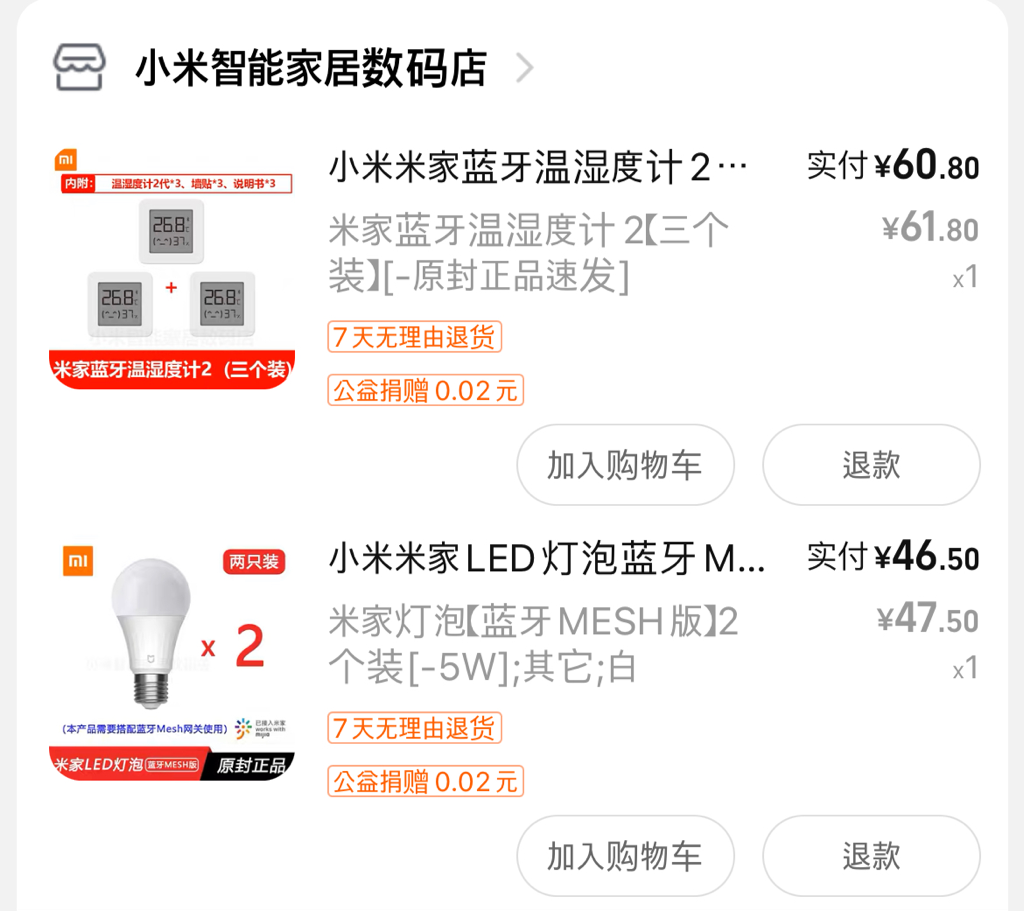The image size is (1024, 911).
Task: Add the LED灯泡 to cart via 加入购物车
Action: pos(625,856)
